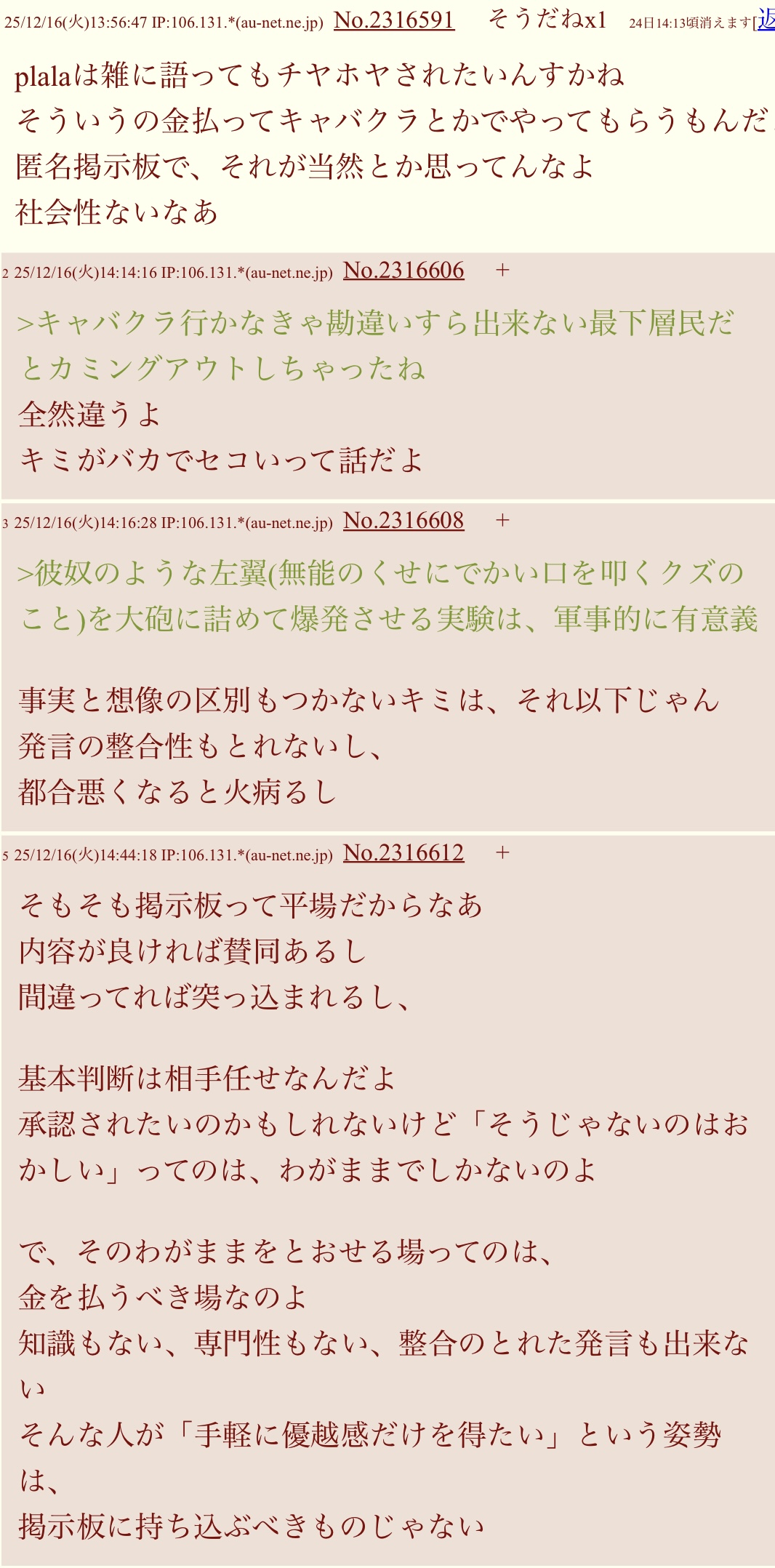Open post link No.2316606
Viewport: 775px width, 1568px height.
[x=403, y=271]
